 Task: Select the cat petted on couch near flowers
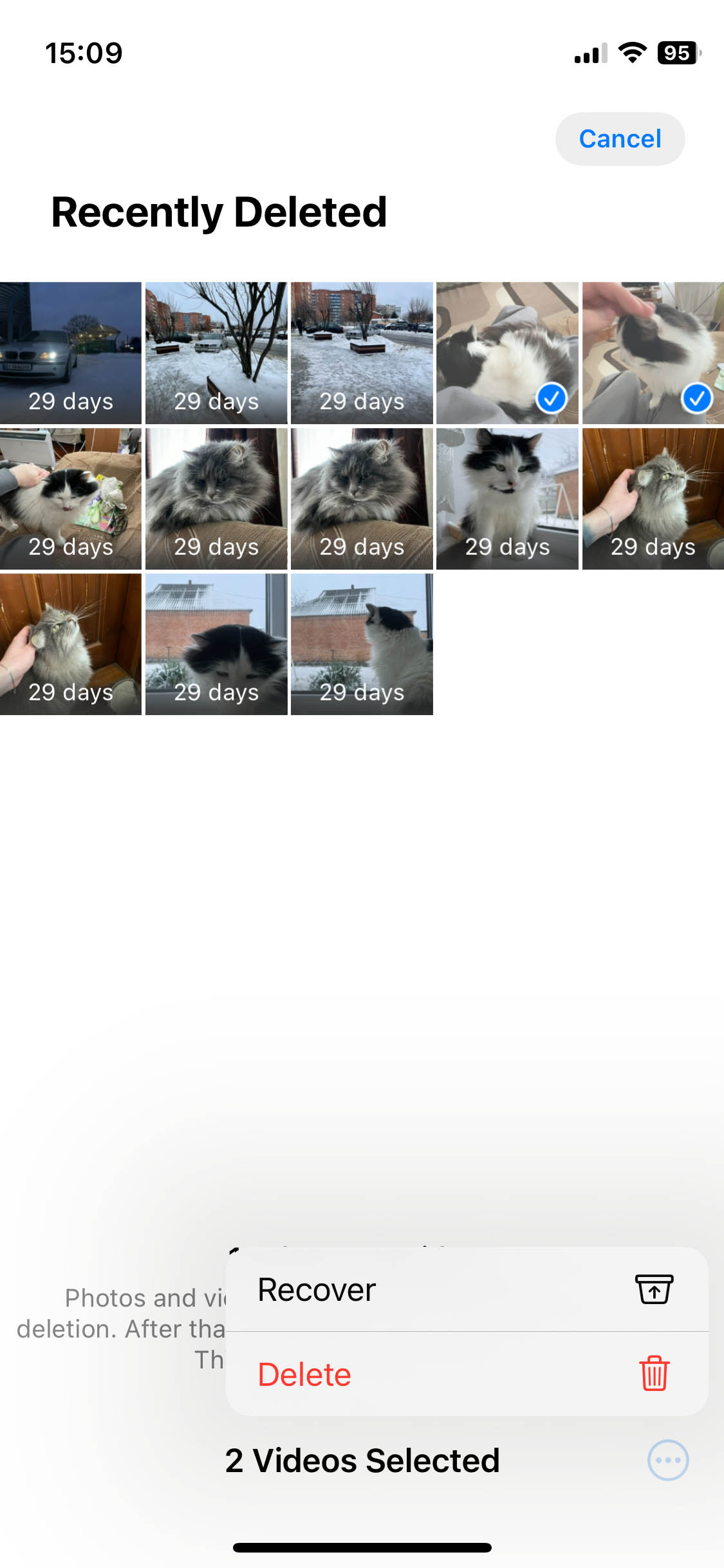coord(70,498)
